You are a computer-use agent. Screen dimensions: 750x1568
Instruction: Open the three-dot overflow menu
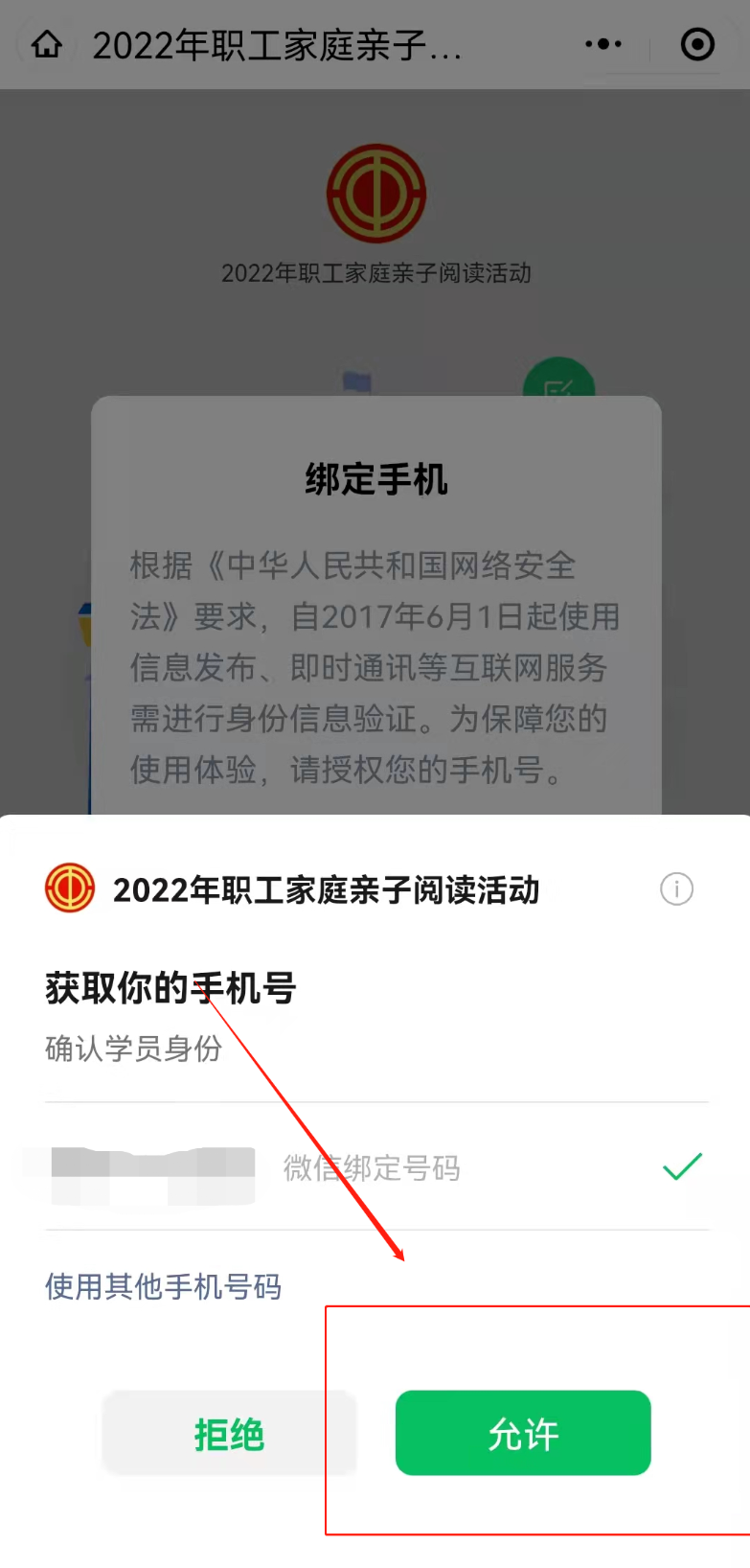pos(603,44)
